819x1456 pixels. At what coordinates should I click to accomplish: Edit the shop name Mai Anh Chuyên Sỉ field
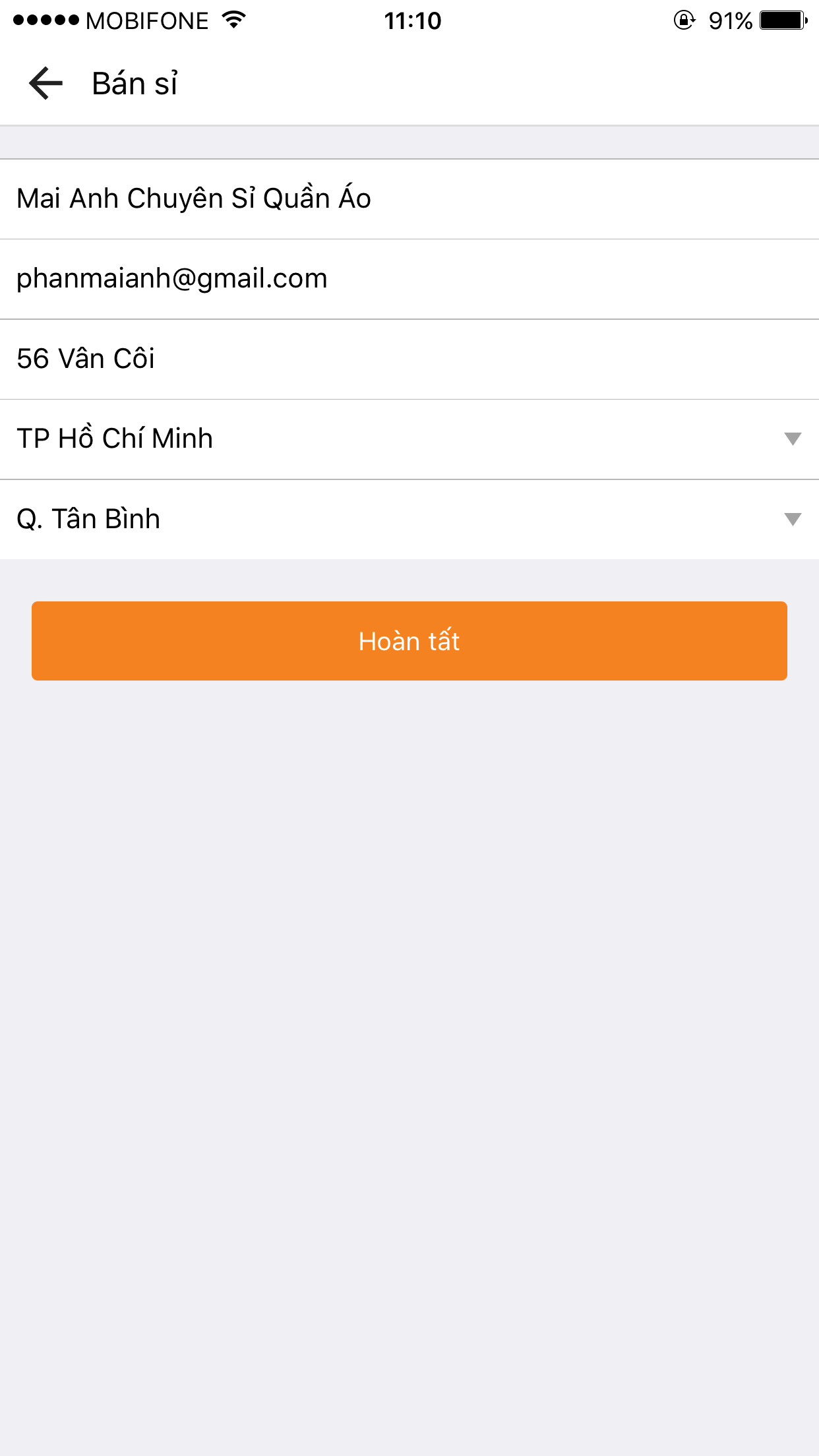tap(409, 199)
